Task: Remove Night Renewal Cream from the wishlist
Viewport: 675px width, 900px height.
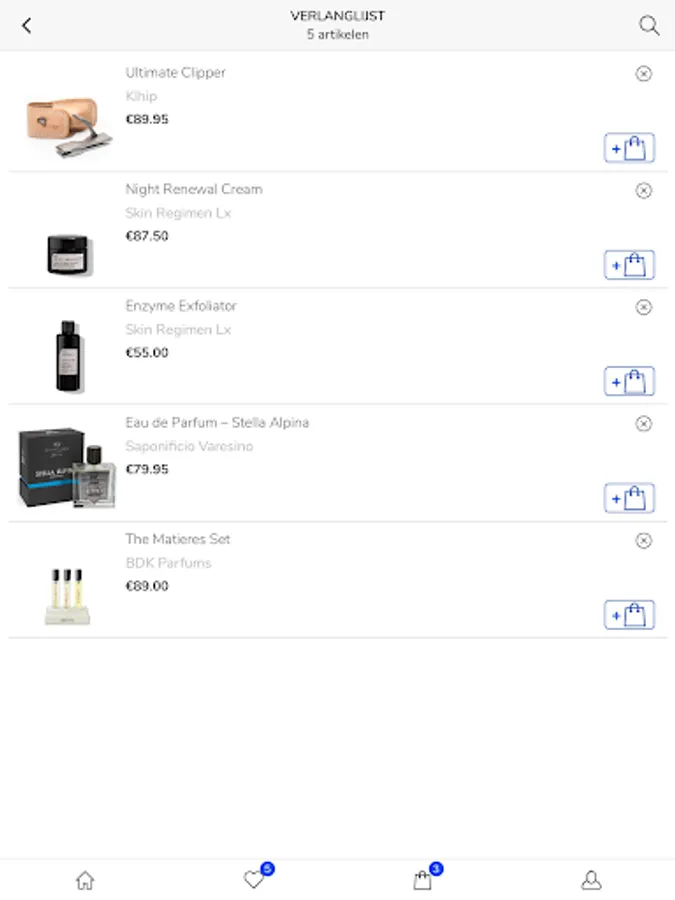Action: (644, 190)
